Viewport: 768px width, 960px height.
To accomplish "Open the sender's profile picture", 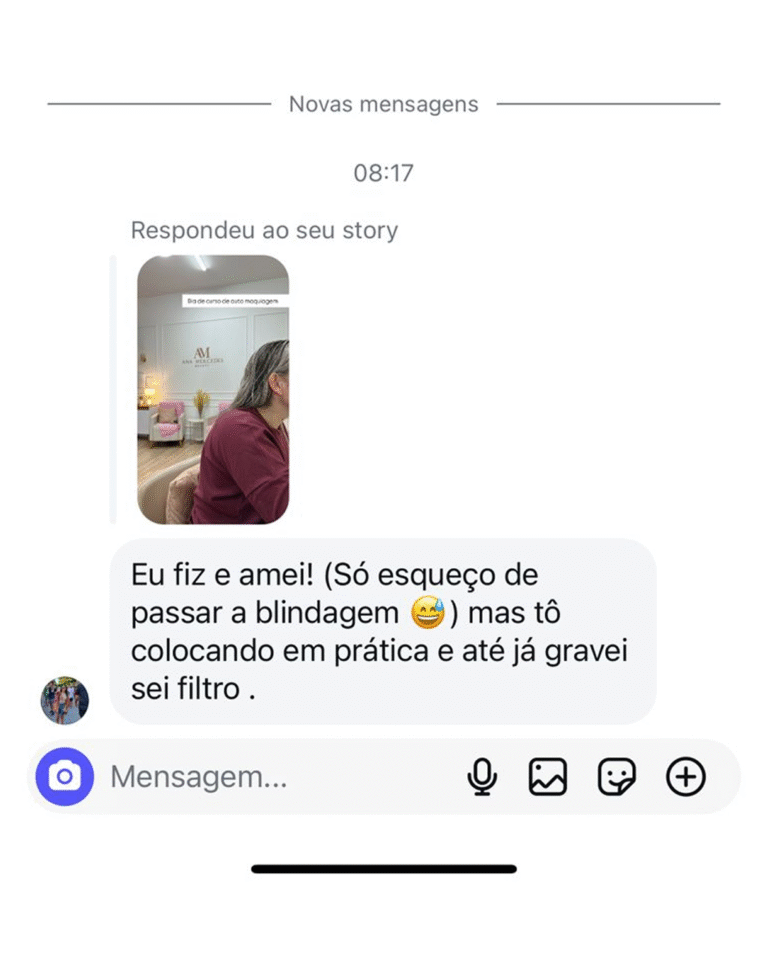I will click(x=65, y=700).
